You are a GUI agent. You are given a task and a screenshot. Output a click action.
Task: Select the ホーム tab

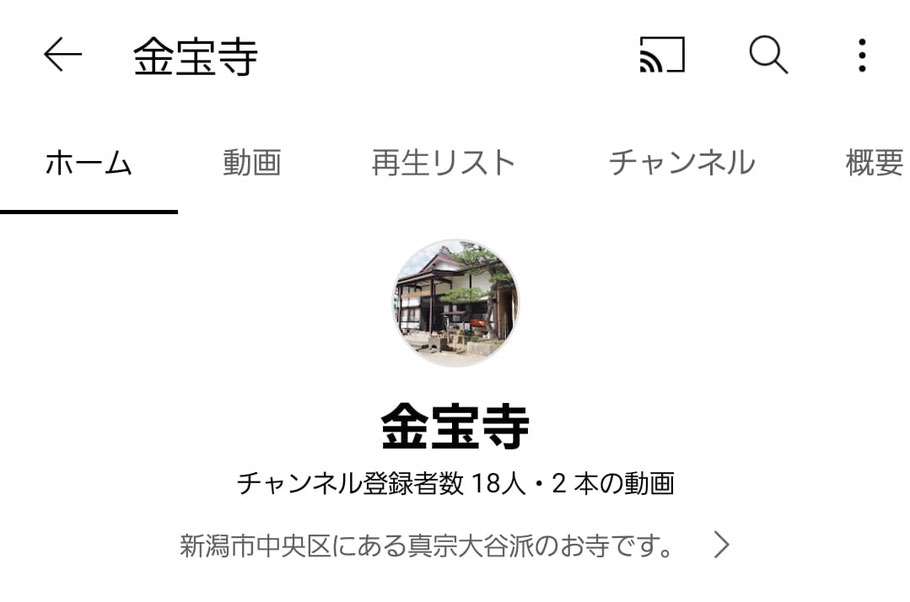point(88,163)
